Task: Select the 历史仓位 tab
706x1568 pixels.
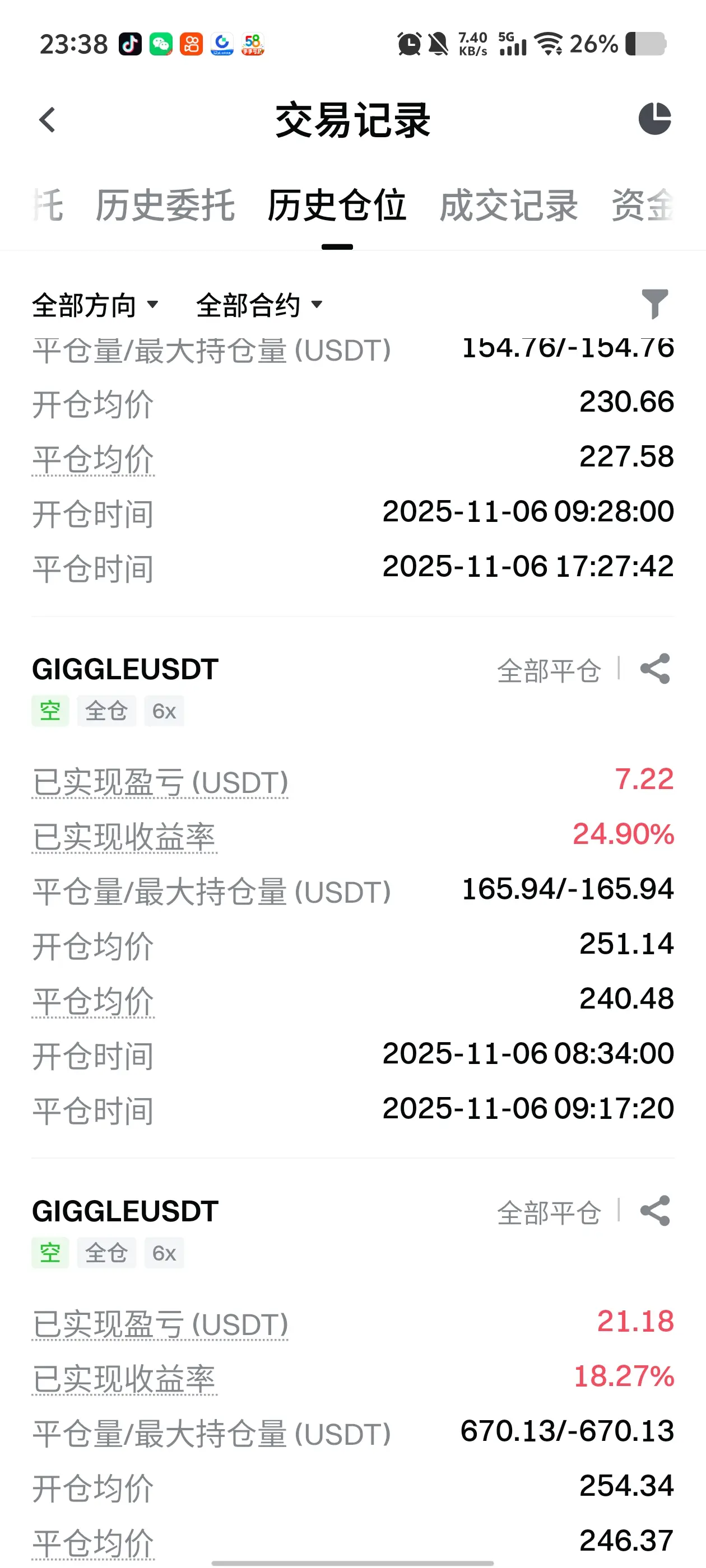Action: (337, 205)
